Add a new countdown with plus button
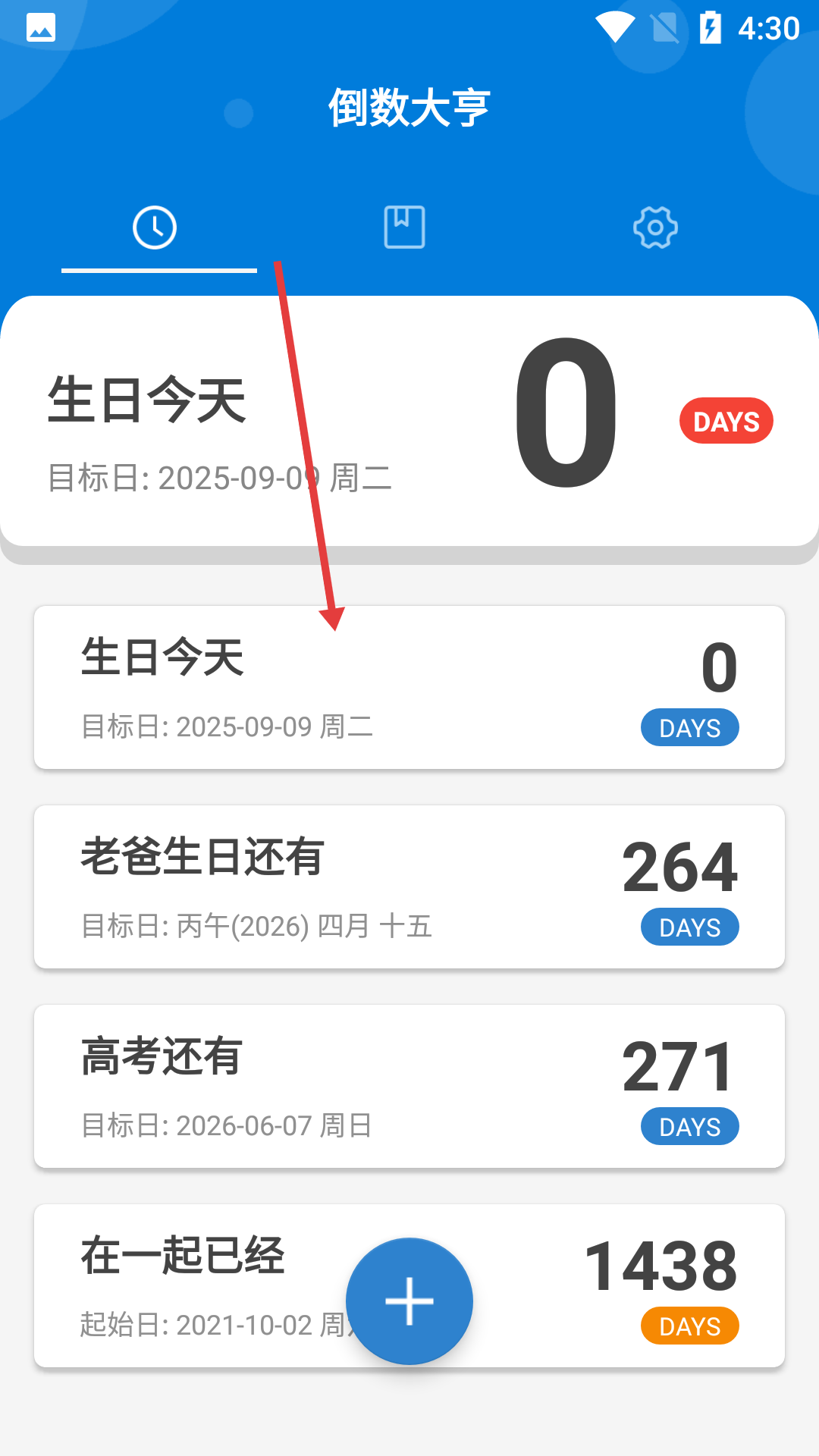The image size is (819, 1456). click(x=409, y=1301)
